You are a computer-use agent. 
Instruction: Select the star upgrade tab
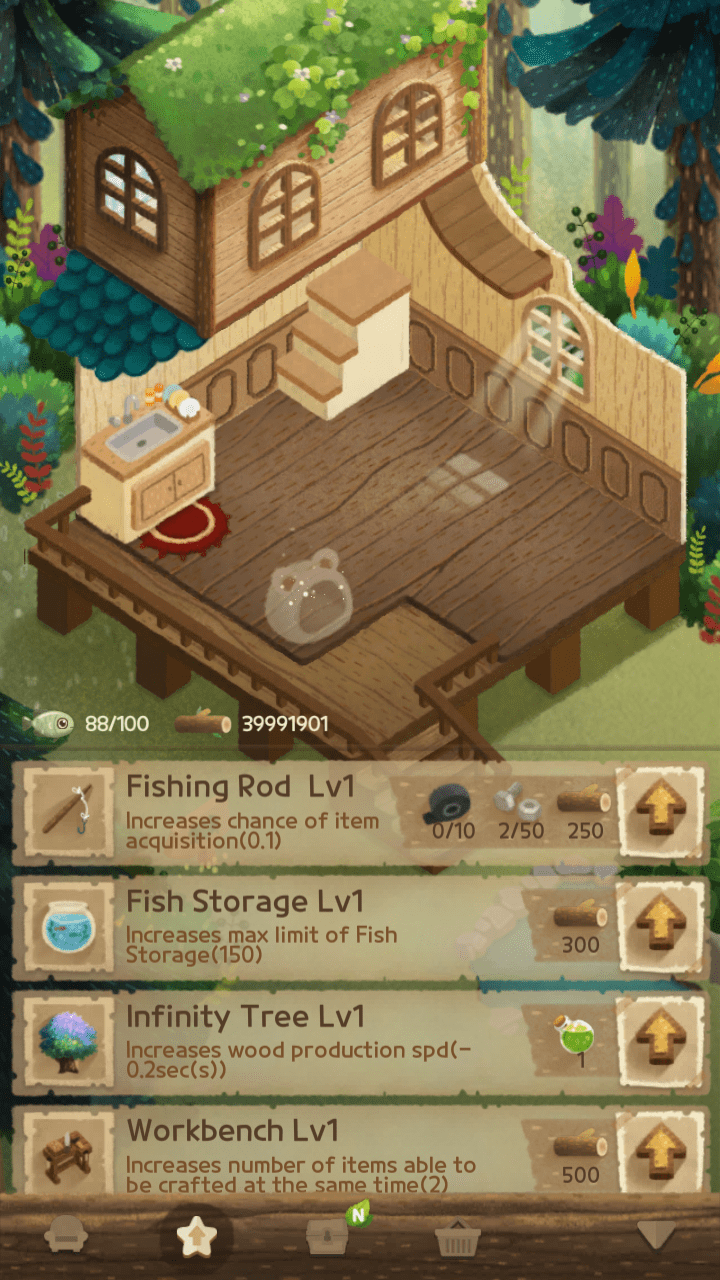point(196,1238)
